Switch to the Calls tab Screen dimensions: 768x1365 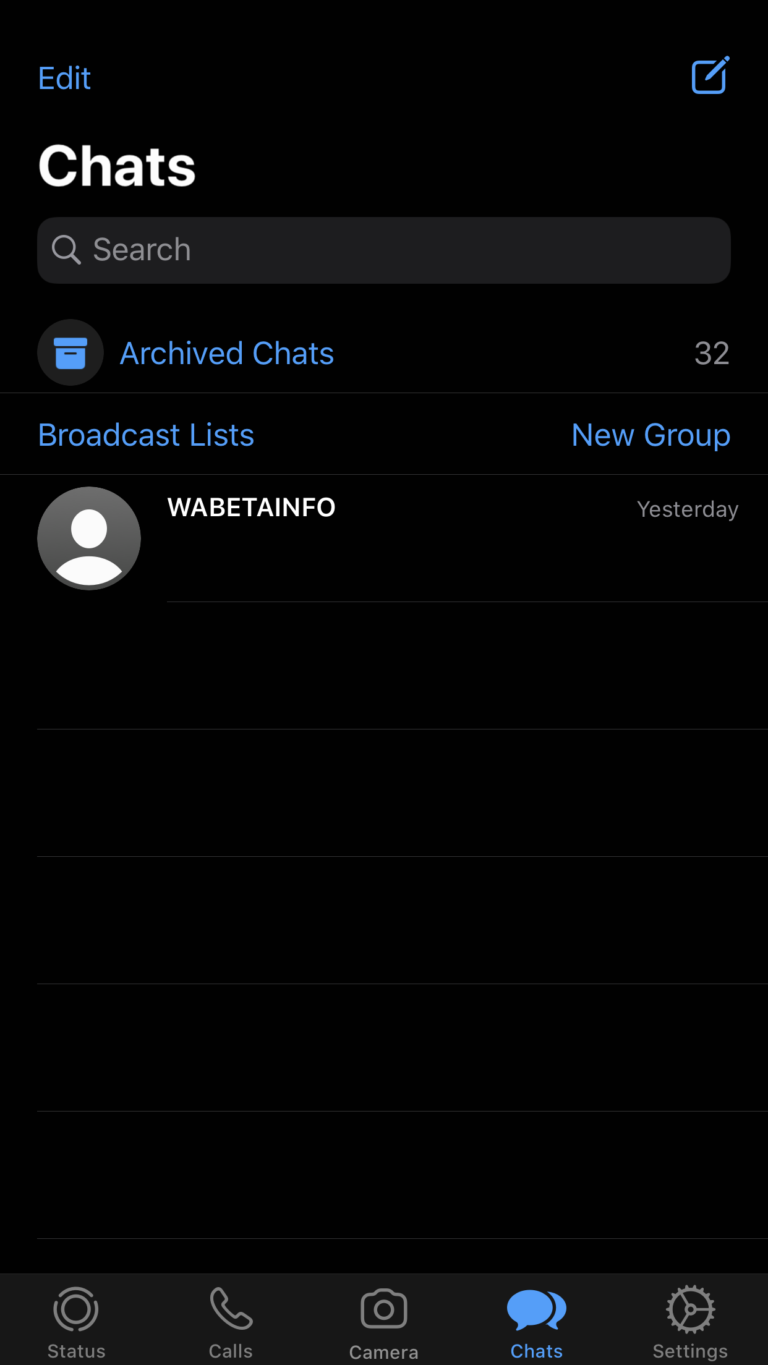(230, 1322)
